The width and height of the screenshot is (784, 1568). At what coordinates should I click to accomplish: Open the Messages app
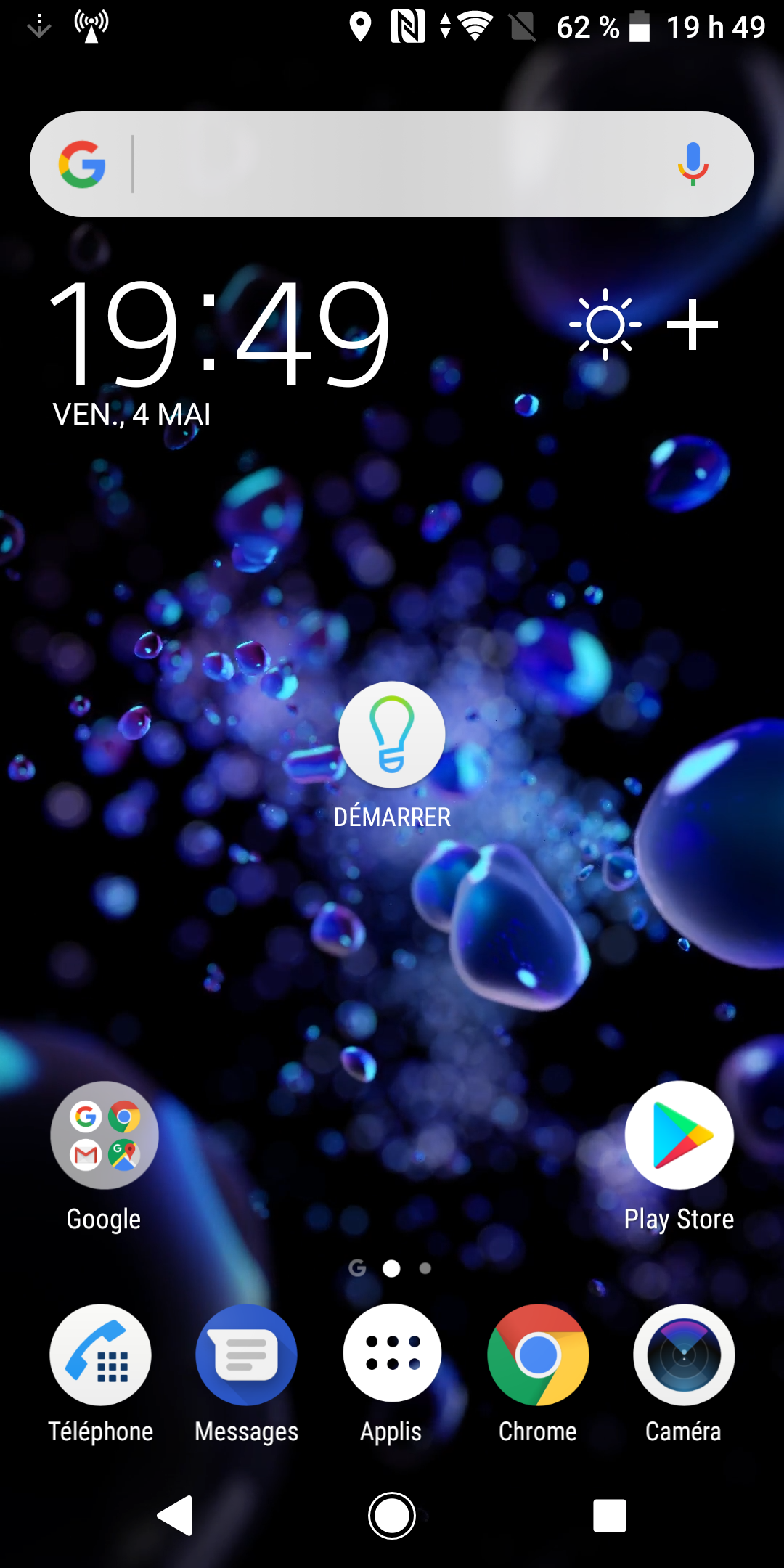tap(246, 1355)
